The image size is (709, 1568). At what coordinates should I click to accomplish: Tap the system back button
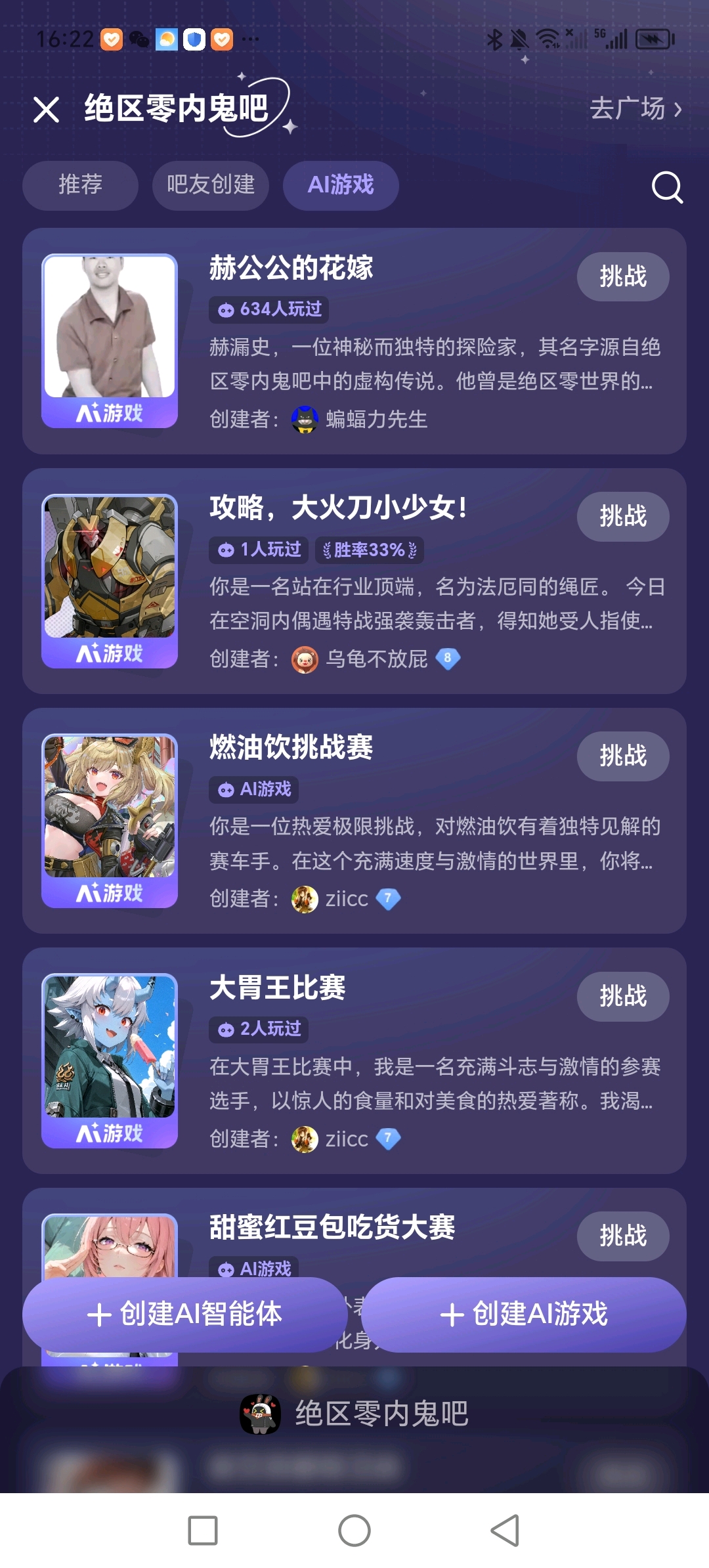pos(505,1531)
